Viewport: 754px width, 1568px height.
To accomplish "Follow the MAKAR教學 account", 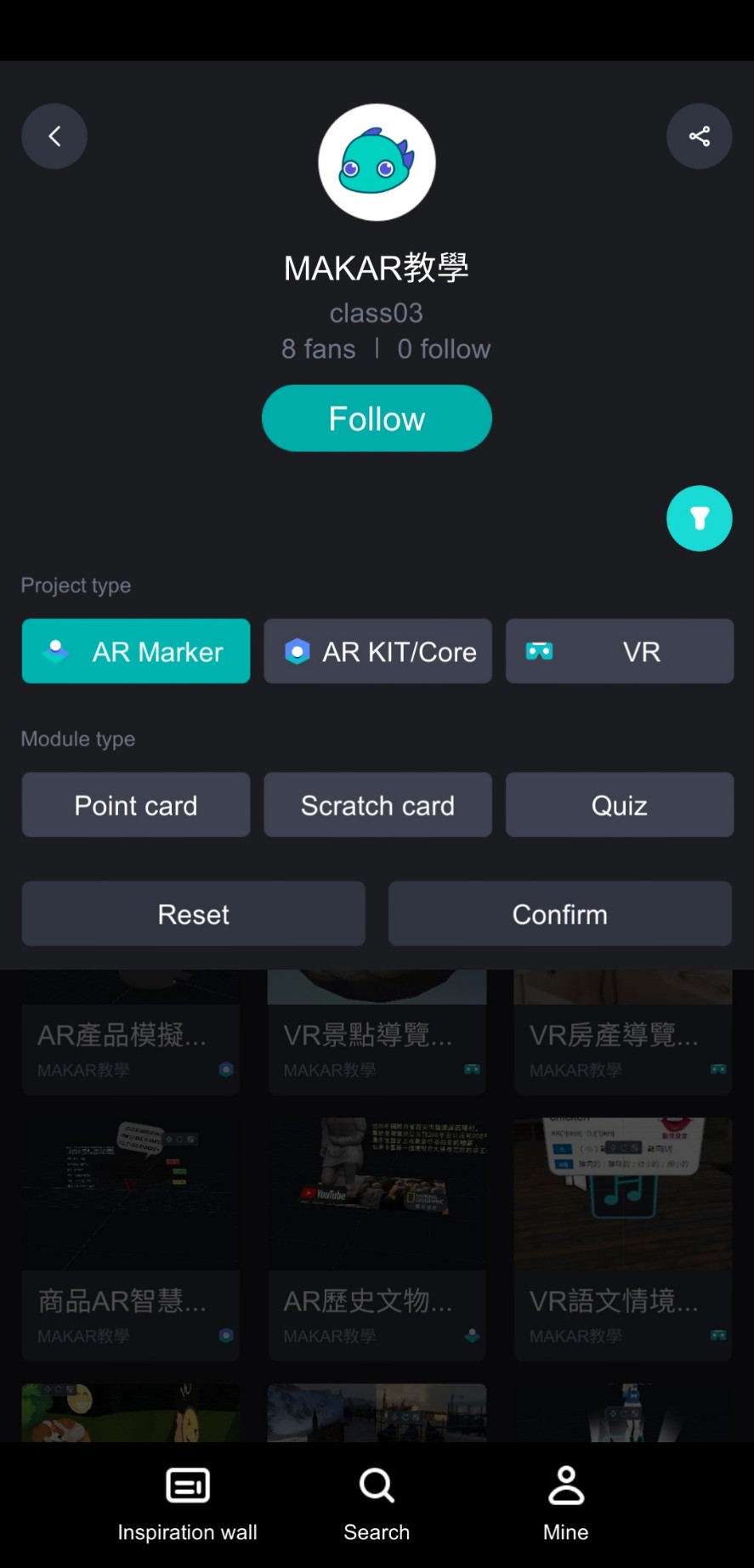I will pos(377,418).
